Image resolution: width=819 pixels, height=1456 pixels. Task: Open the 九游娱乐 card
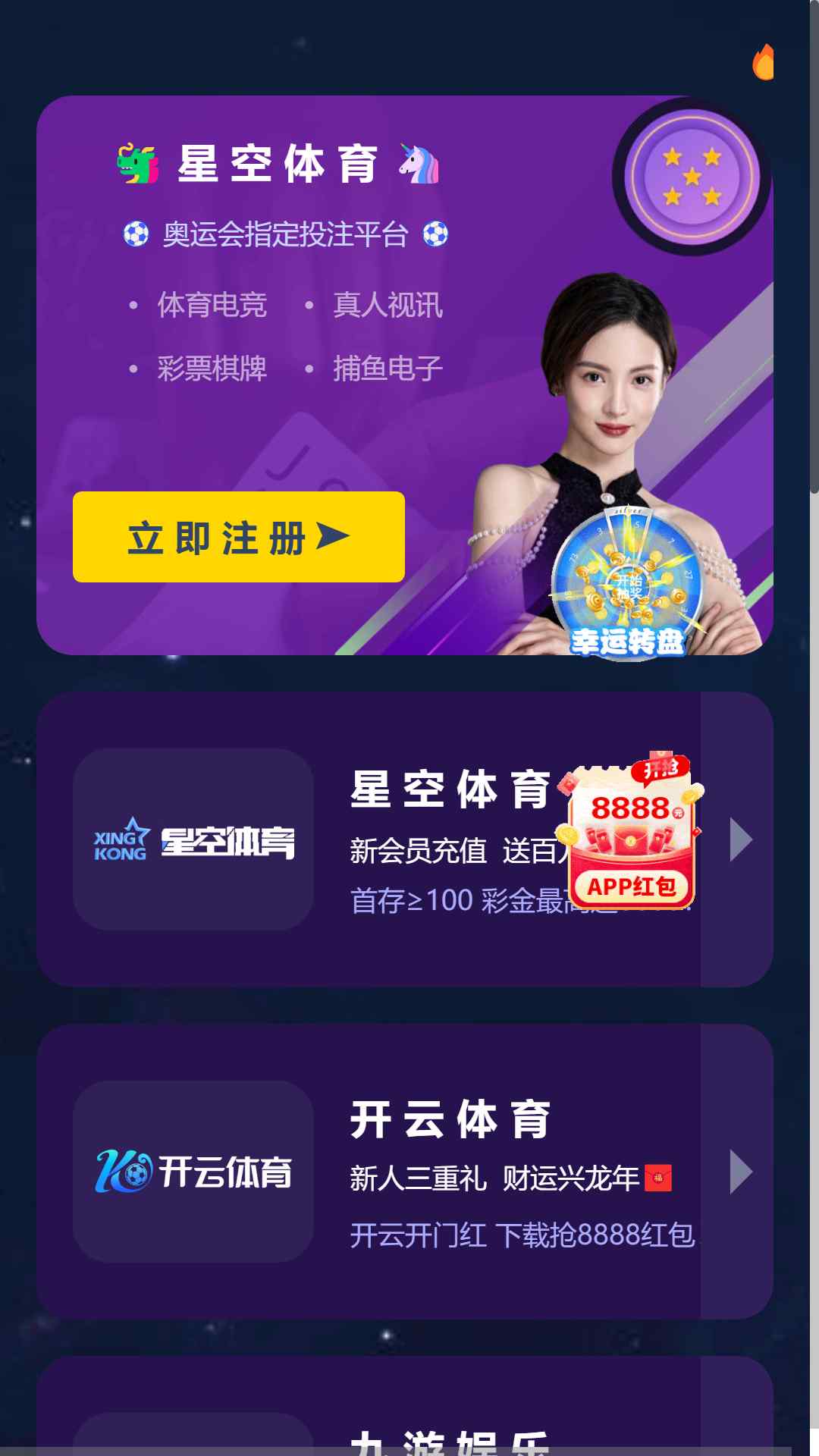[405, 1406]
